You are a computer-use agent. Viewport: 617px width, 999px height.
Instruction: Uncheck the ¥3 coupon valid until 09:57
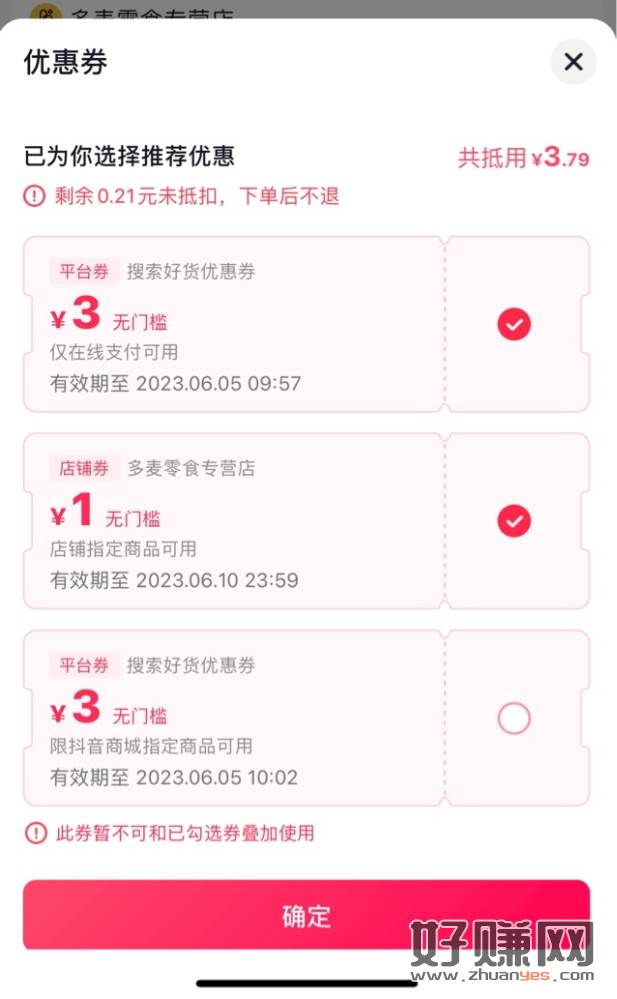(514, 324)
